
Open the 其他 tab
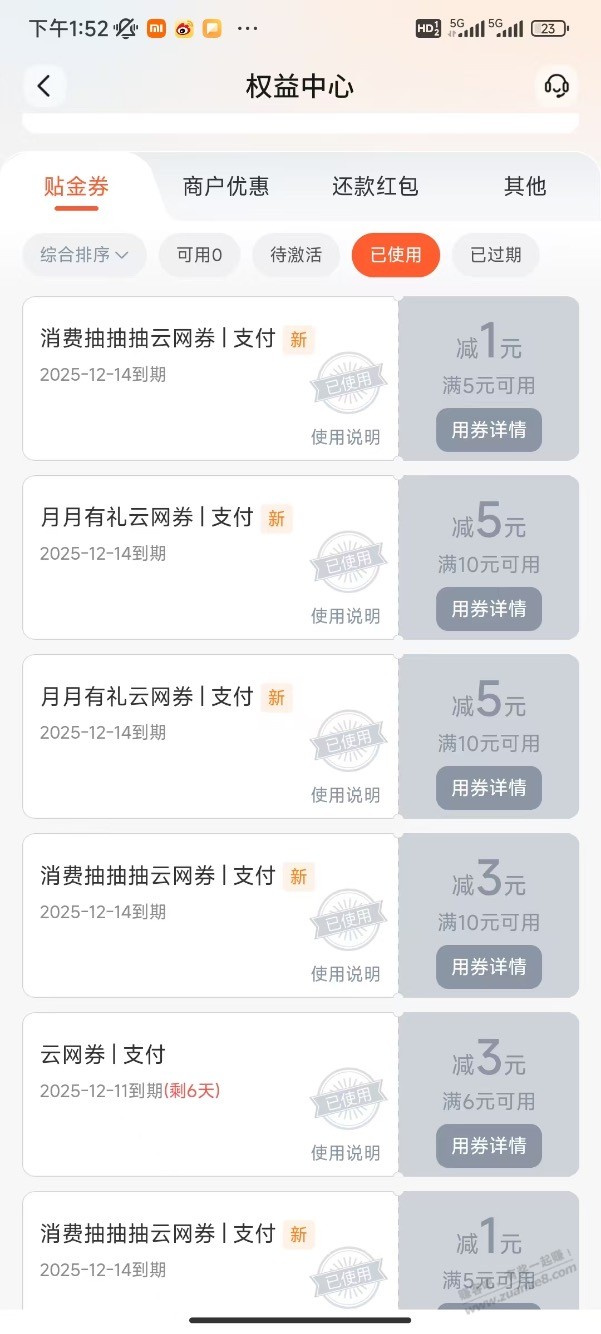525,186
